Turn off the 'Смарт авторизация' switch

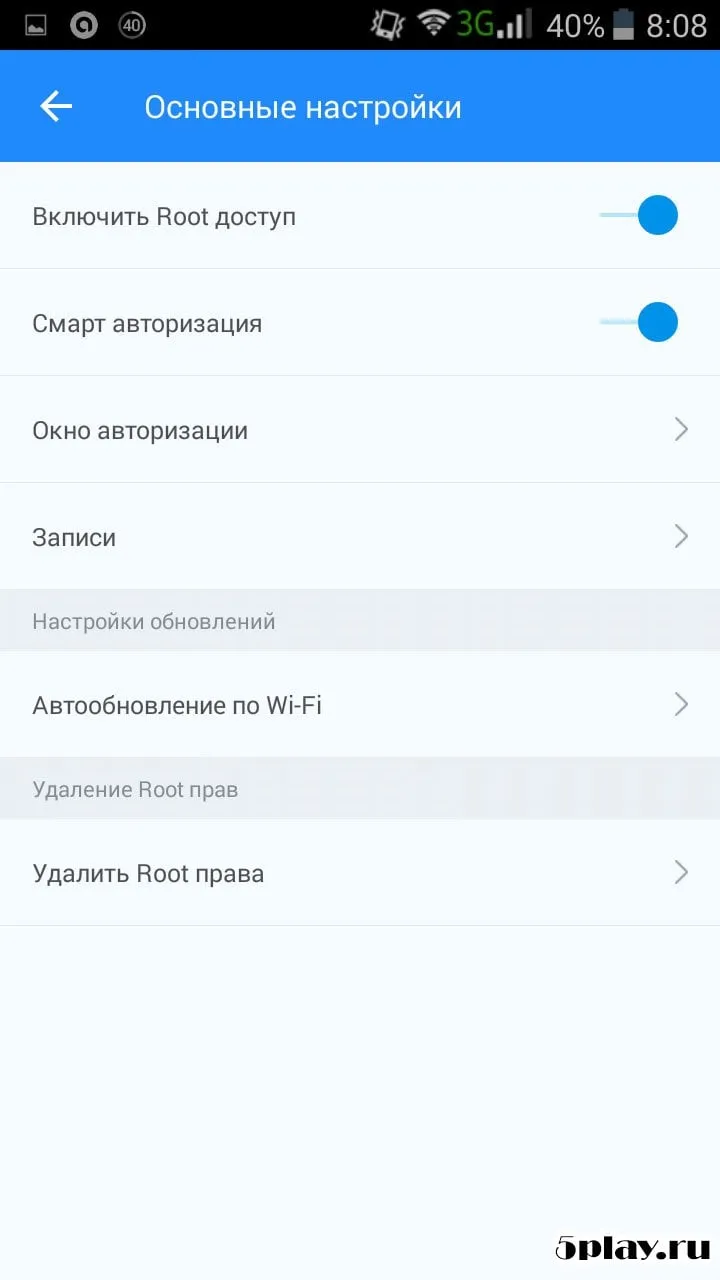coord(656,322)
